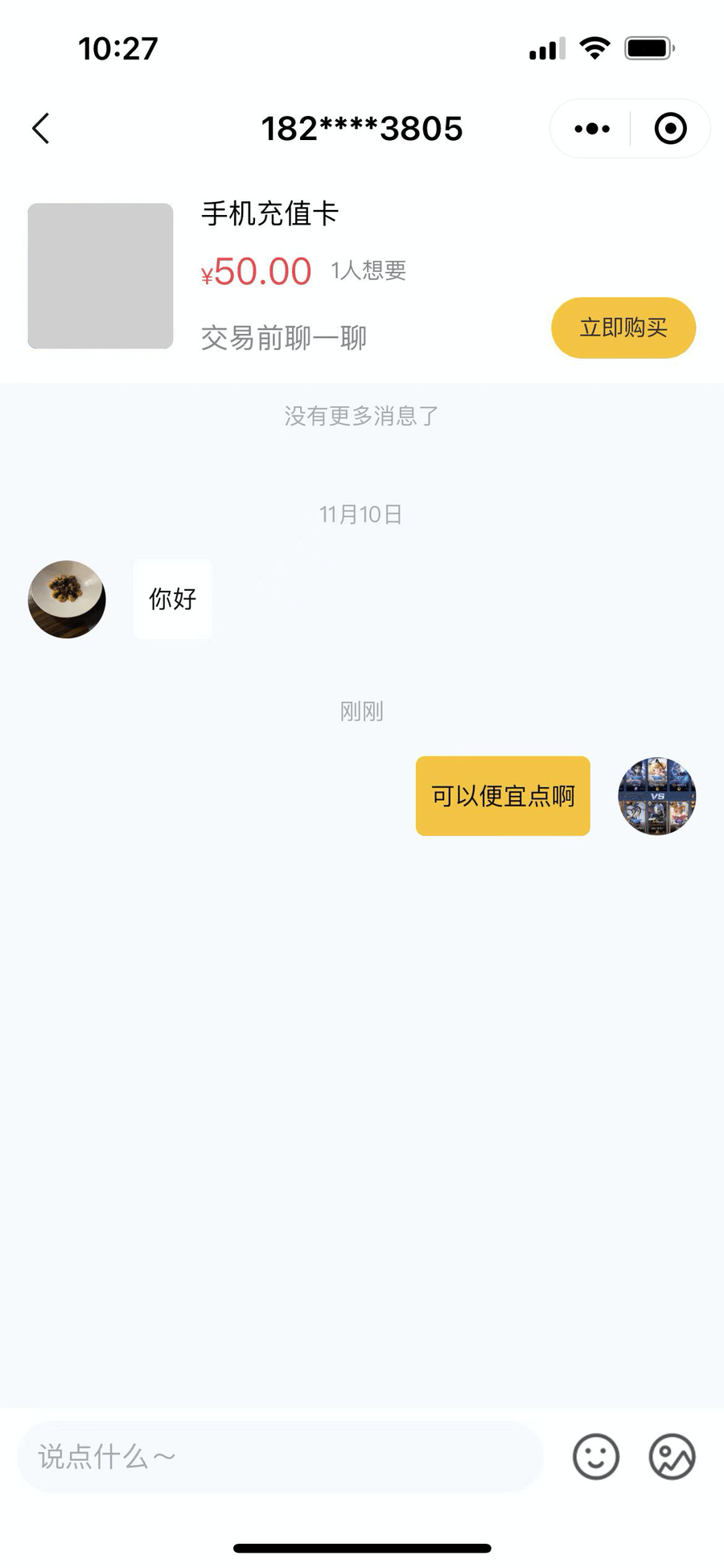
Task: Tap the 立即购买 button
Action: click(x=623, y=328)
